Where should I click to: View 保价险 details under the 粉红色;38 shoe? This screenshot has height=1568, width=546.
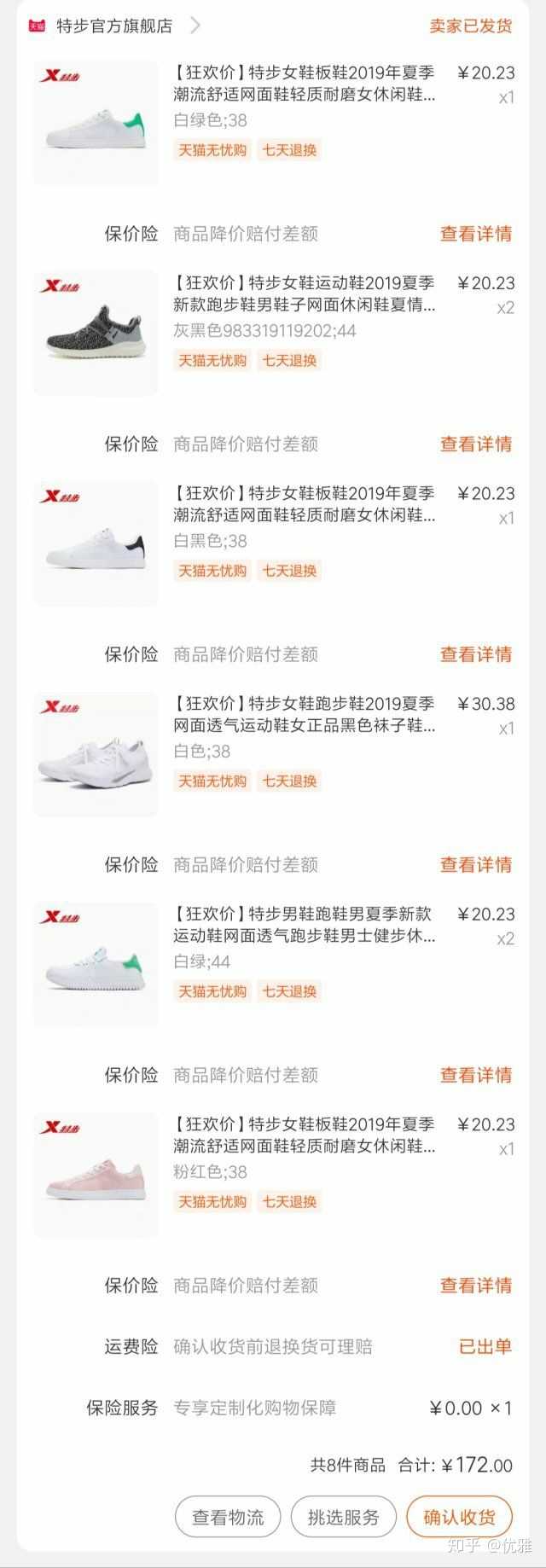(x=475, y=1286)
